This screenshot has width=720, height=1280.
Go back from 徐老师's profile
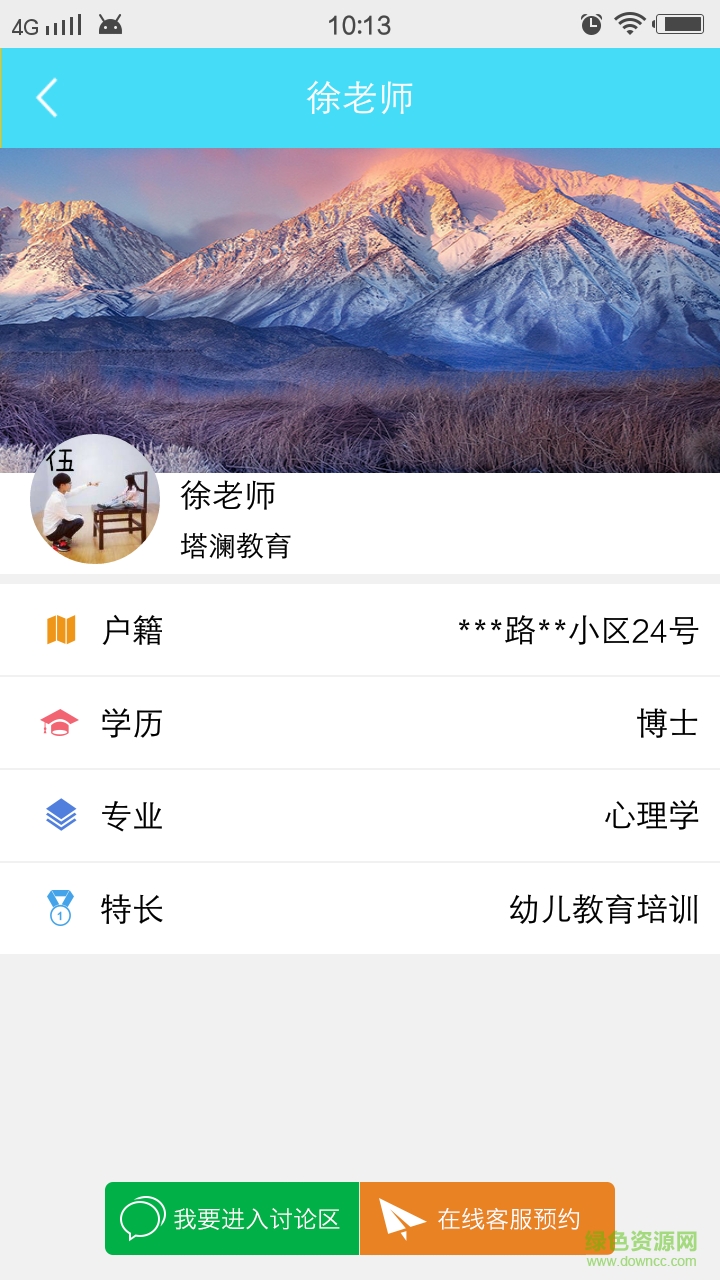47,98
